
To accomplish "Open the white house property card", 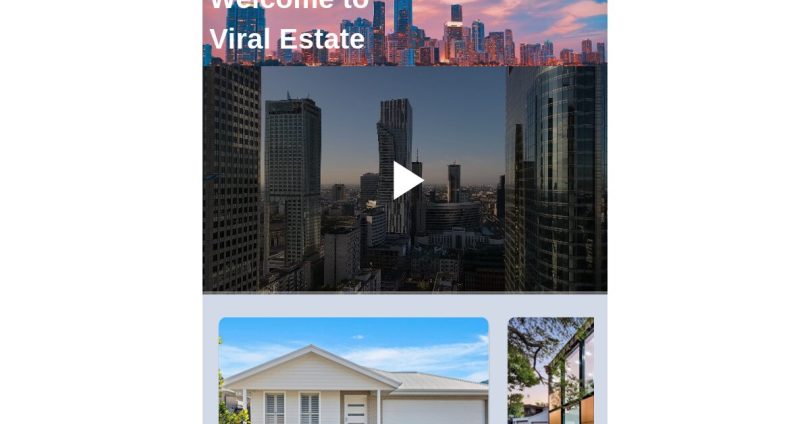I will tap(353, 371).
